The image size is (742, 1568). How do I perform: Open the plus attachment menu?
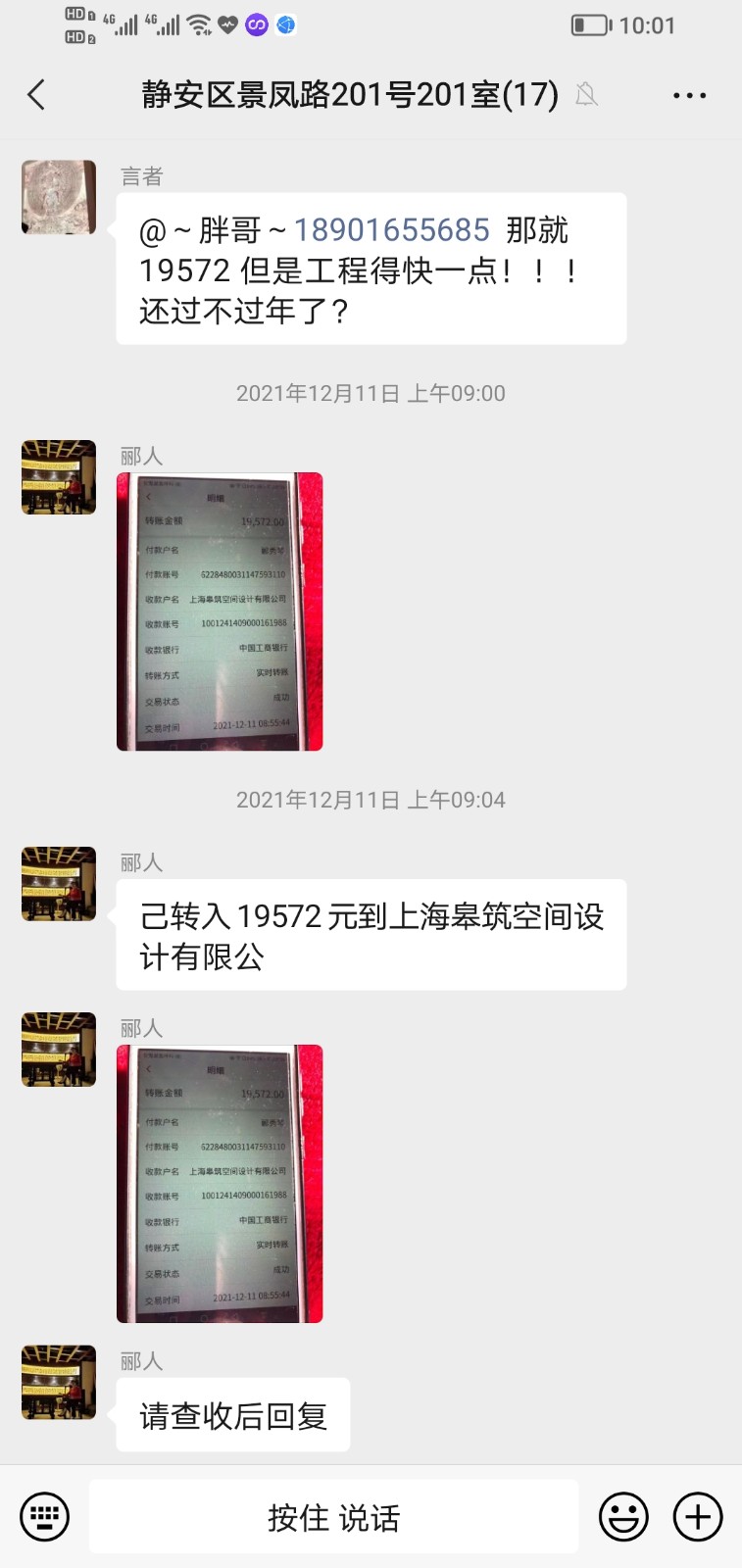[x=697, y=1517]
